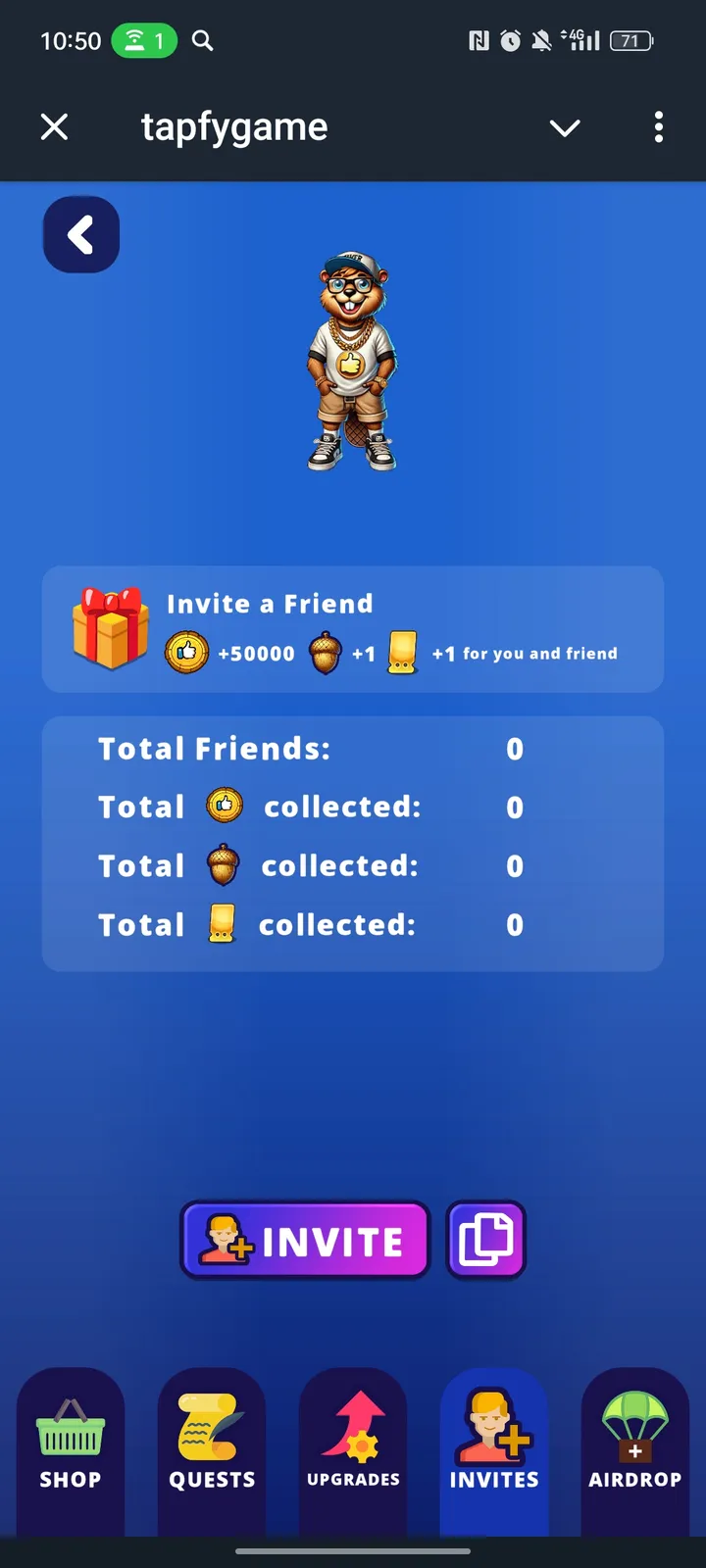Tap the copy invite link icon
Screen dimensions: 706x1568
(x=485, y=1240)
